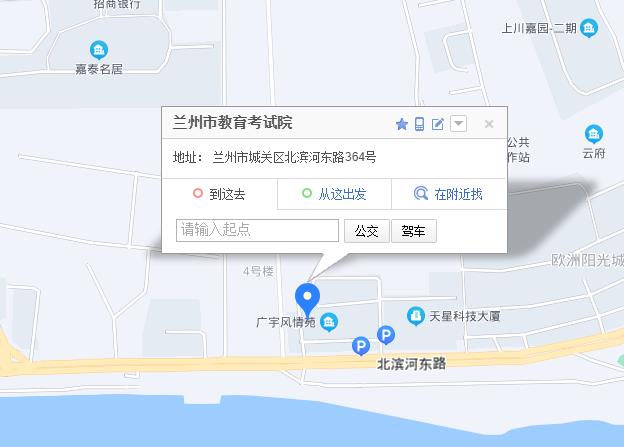Expand the dropdown arrow in popup header
Image resolution: width=624 pixels, height=447 pixels.
click(x=458, y=124)
